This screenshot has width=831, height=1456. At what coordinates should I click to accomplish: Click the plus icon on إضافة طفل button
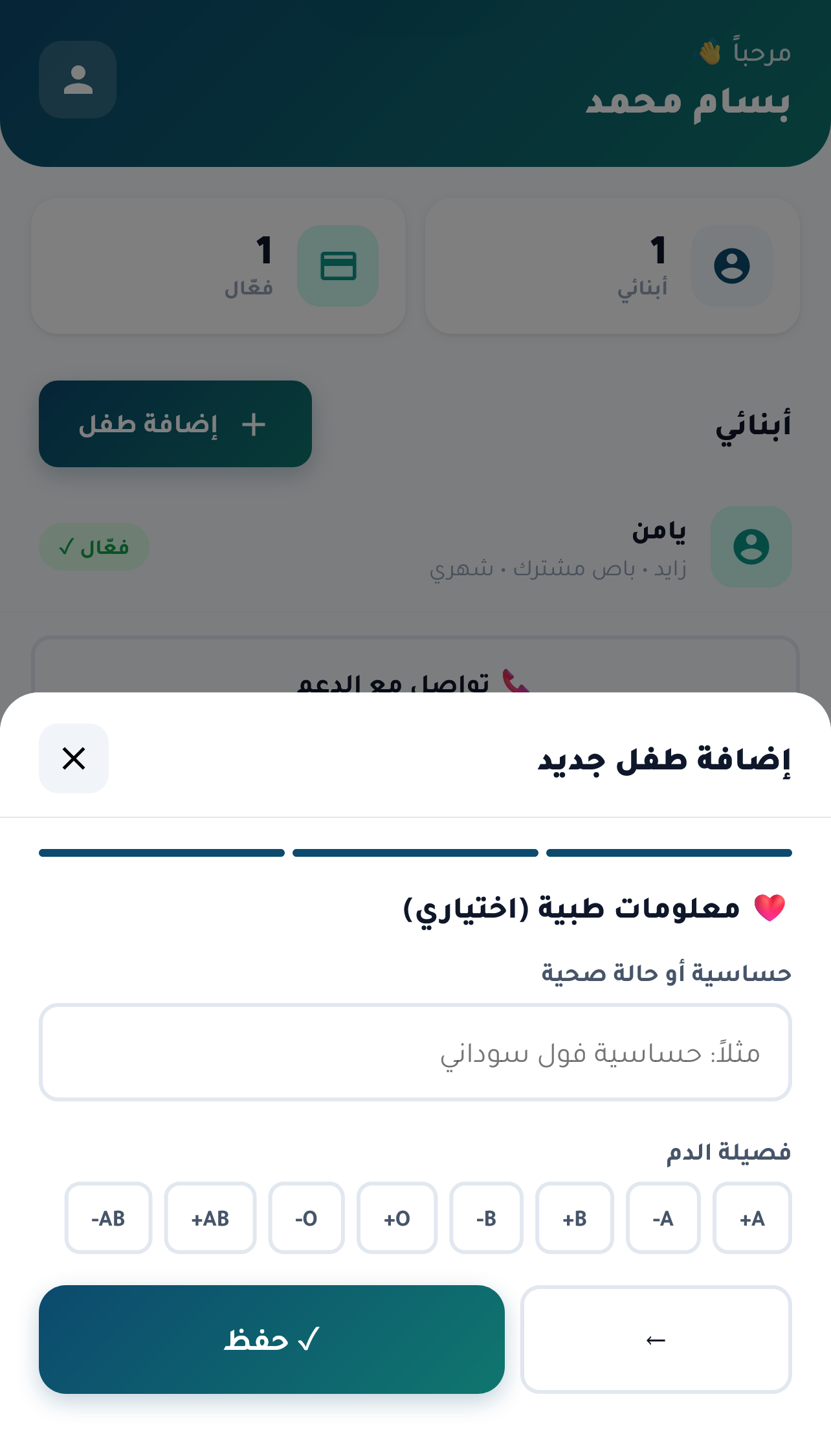[254, 424]
